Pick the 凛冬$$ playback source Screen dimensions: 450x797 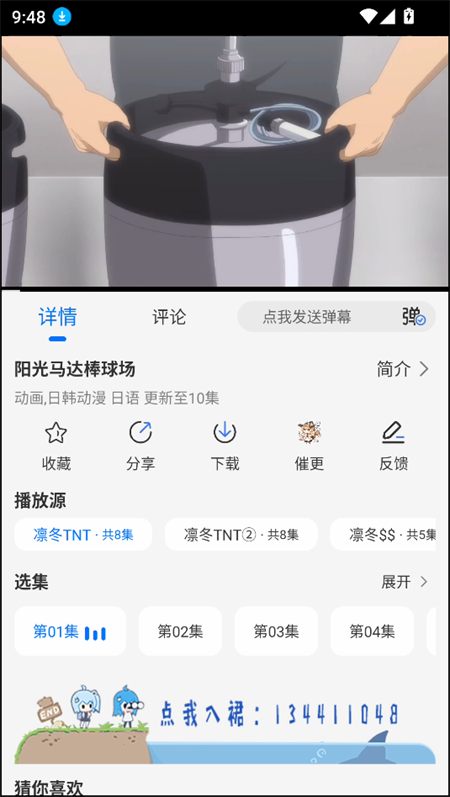click(383, 535)
